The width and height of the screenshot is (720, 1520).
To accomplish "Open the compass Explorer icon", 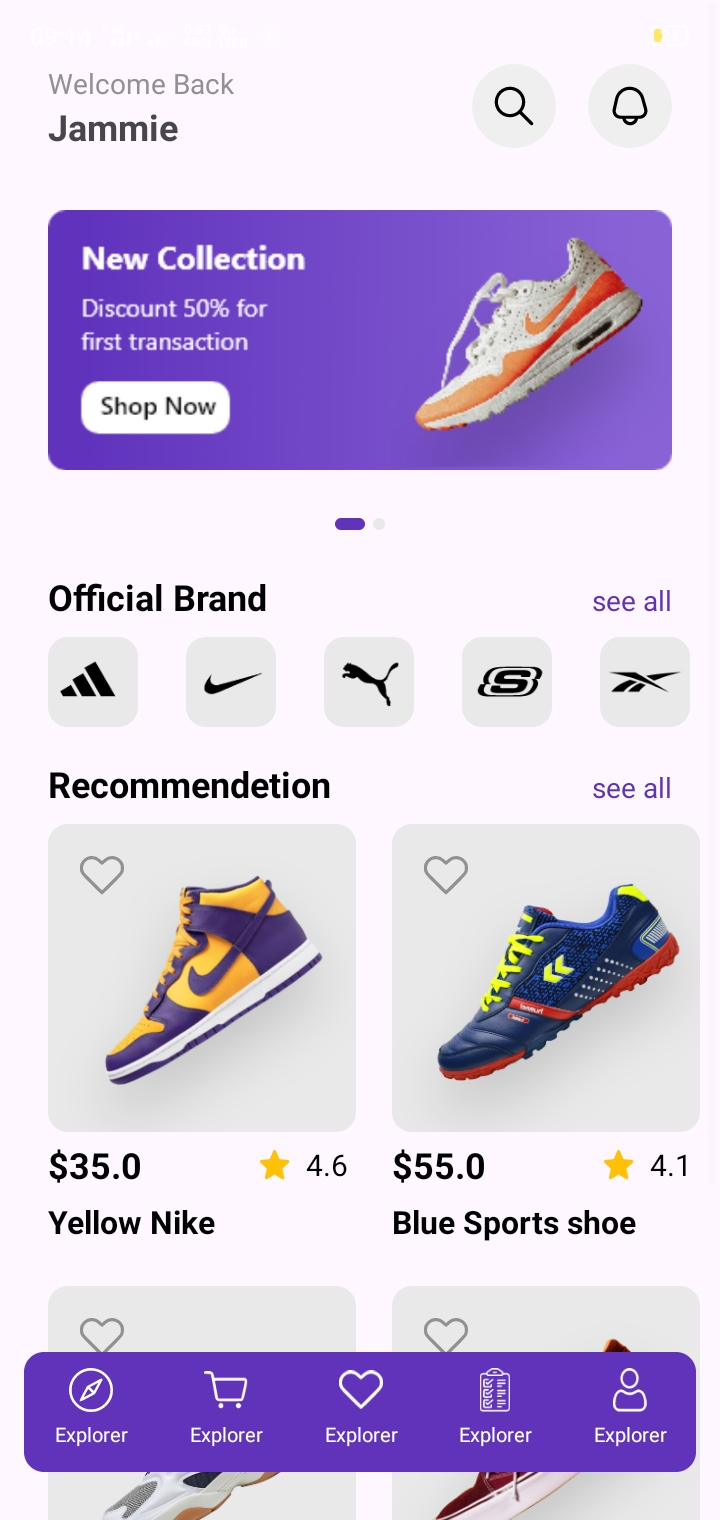I will [90, 1389].
